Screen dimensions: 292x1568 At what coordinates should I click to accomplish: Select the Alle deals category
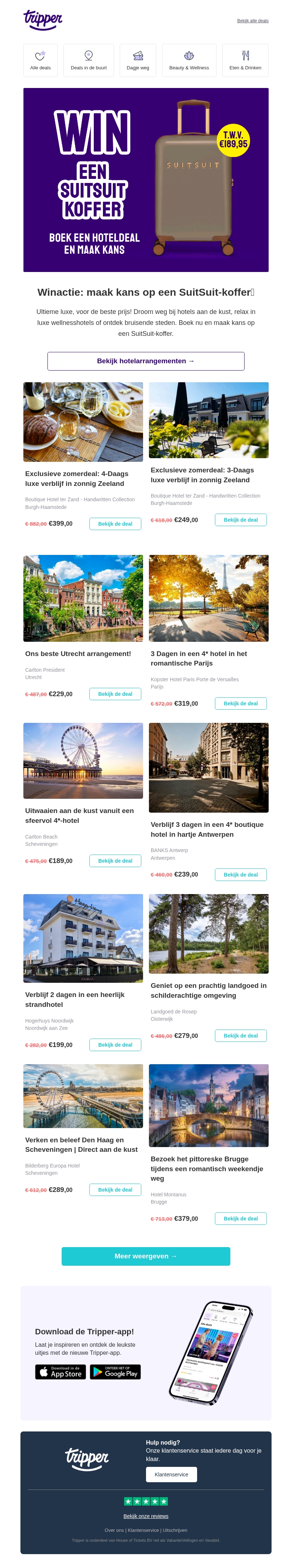point(40,60)
